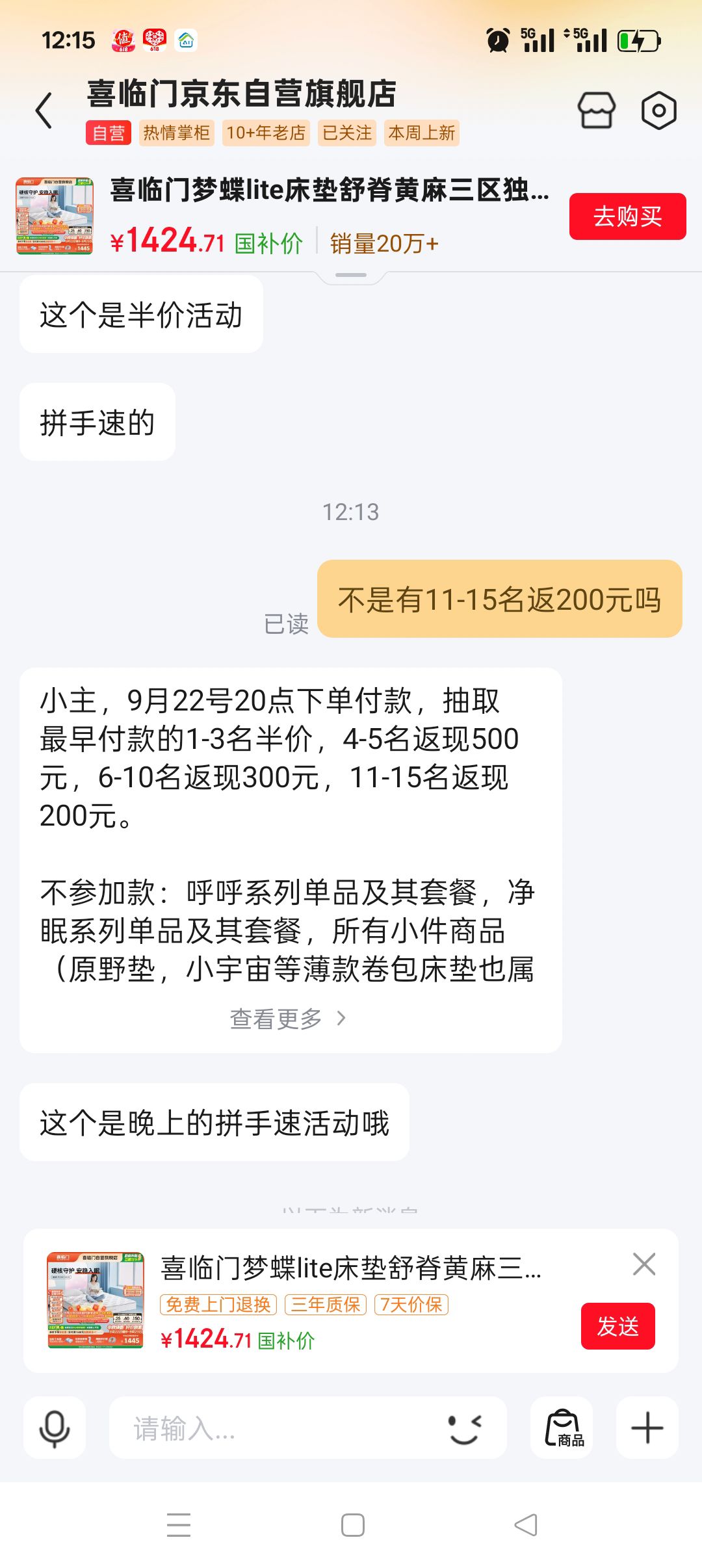Viewport: 702px width, 1568px height.
Task: Go back from the store chat
Action: [44, 110]
